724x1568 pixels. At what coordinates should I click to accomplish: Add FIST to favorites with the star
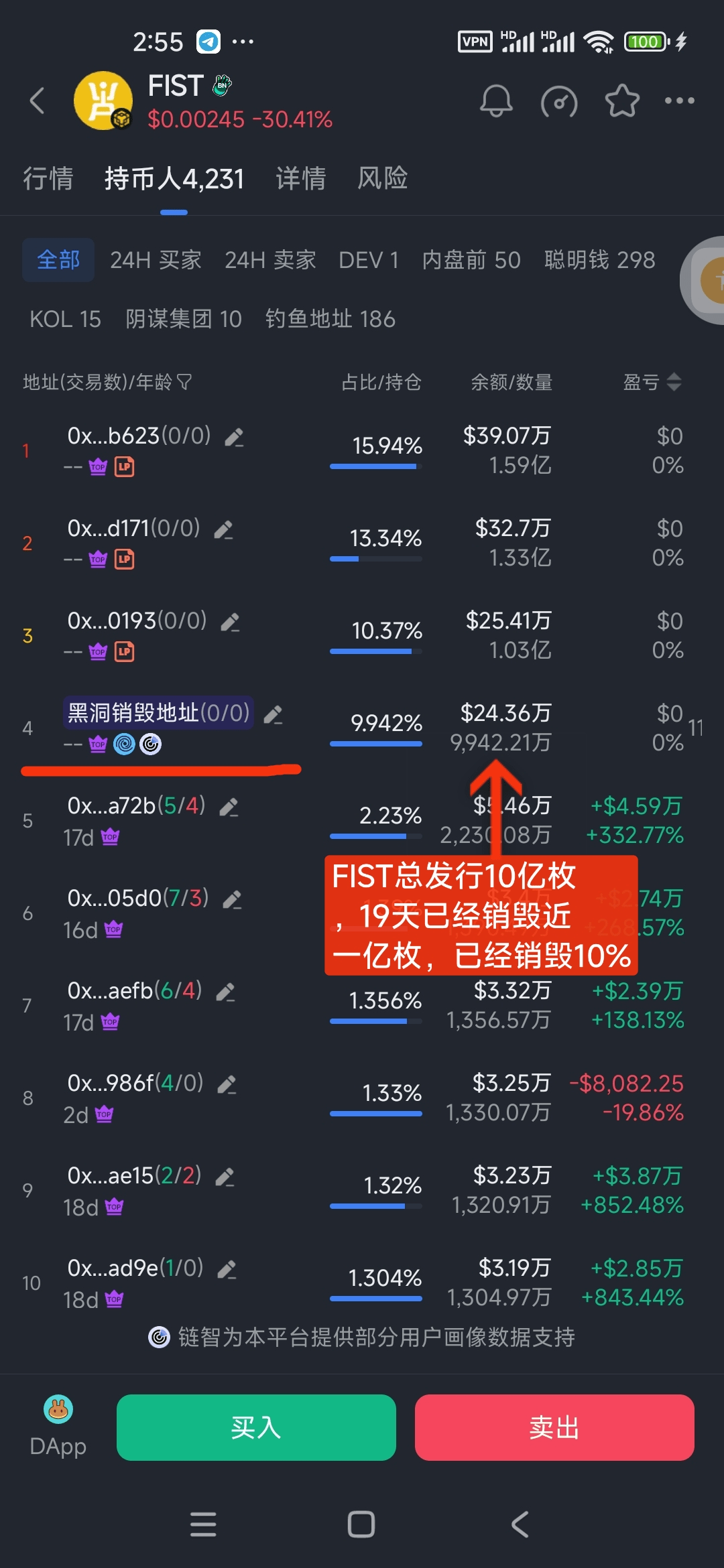[622, 101]
